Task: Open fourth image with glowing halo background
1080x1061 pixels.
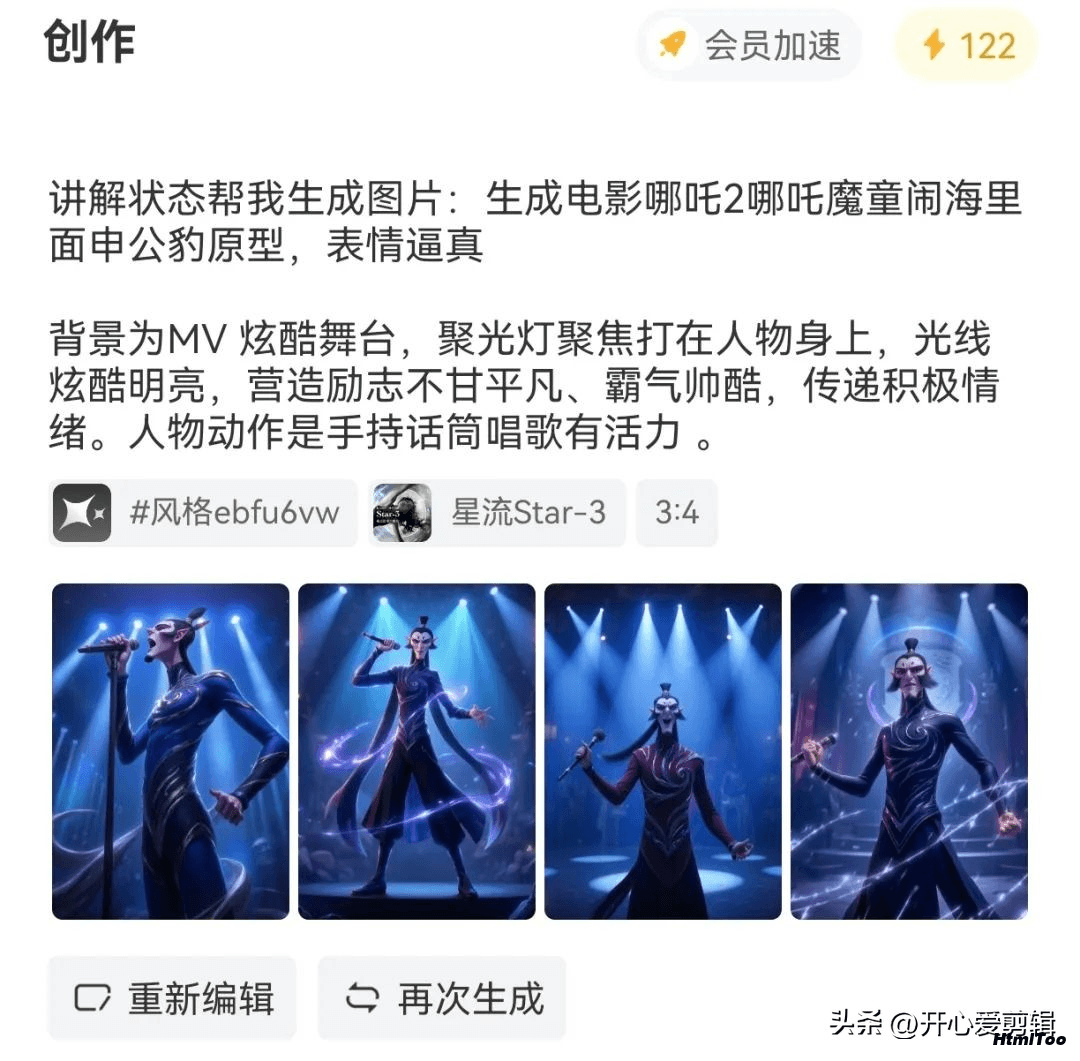Action: point(909,751)
